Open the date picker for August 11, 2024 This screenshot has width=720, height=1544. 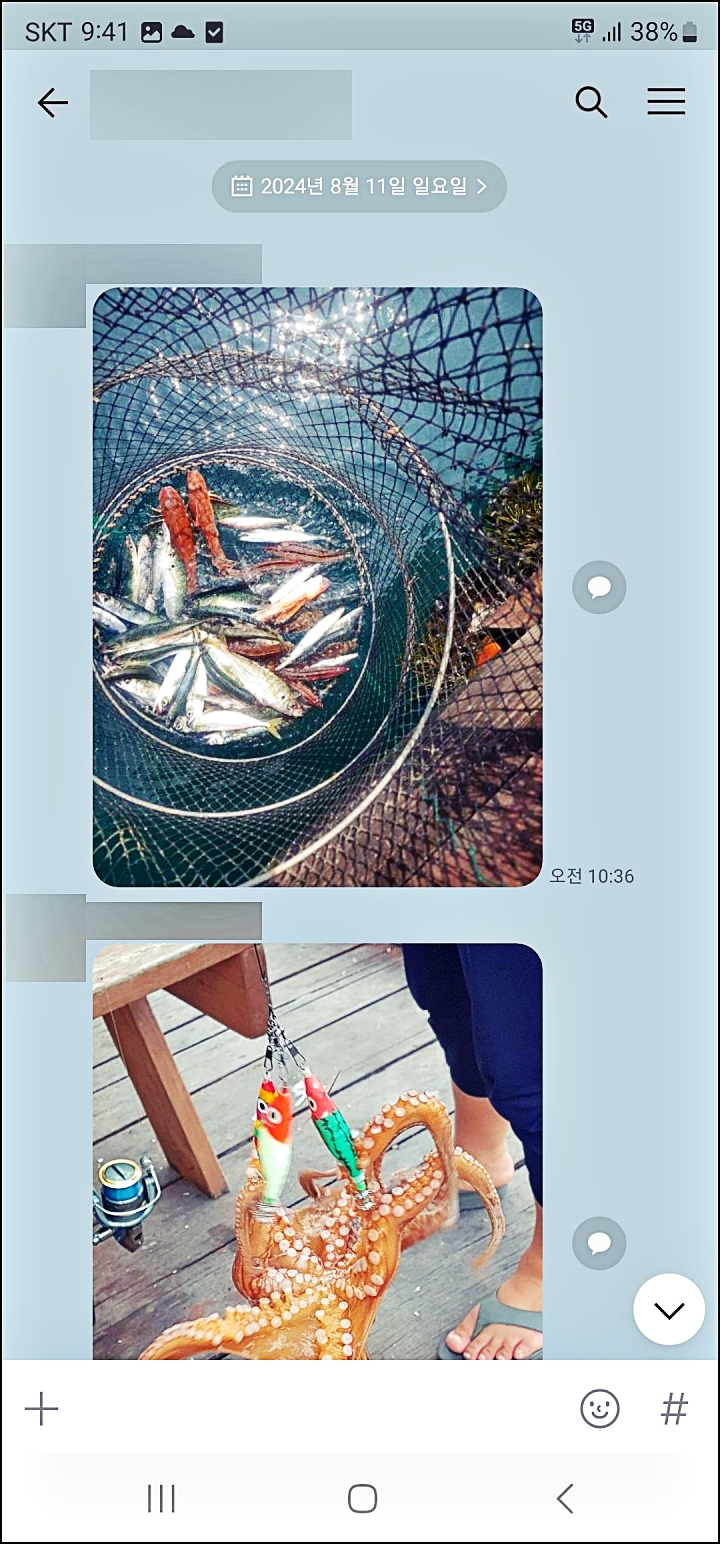point(359,186)
